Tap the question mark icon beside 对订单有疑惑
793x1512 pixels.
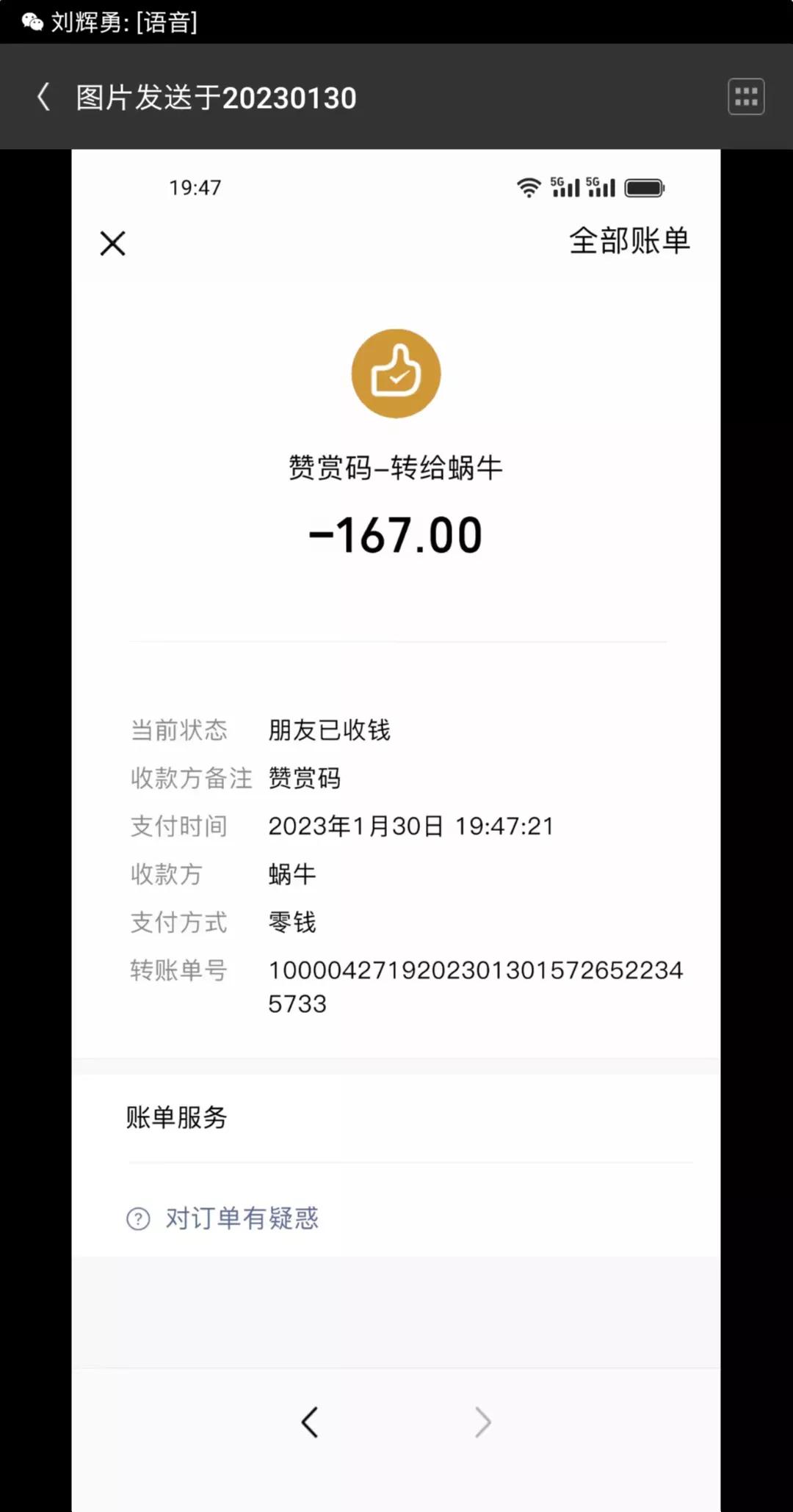point(137,1218)
